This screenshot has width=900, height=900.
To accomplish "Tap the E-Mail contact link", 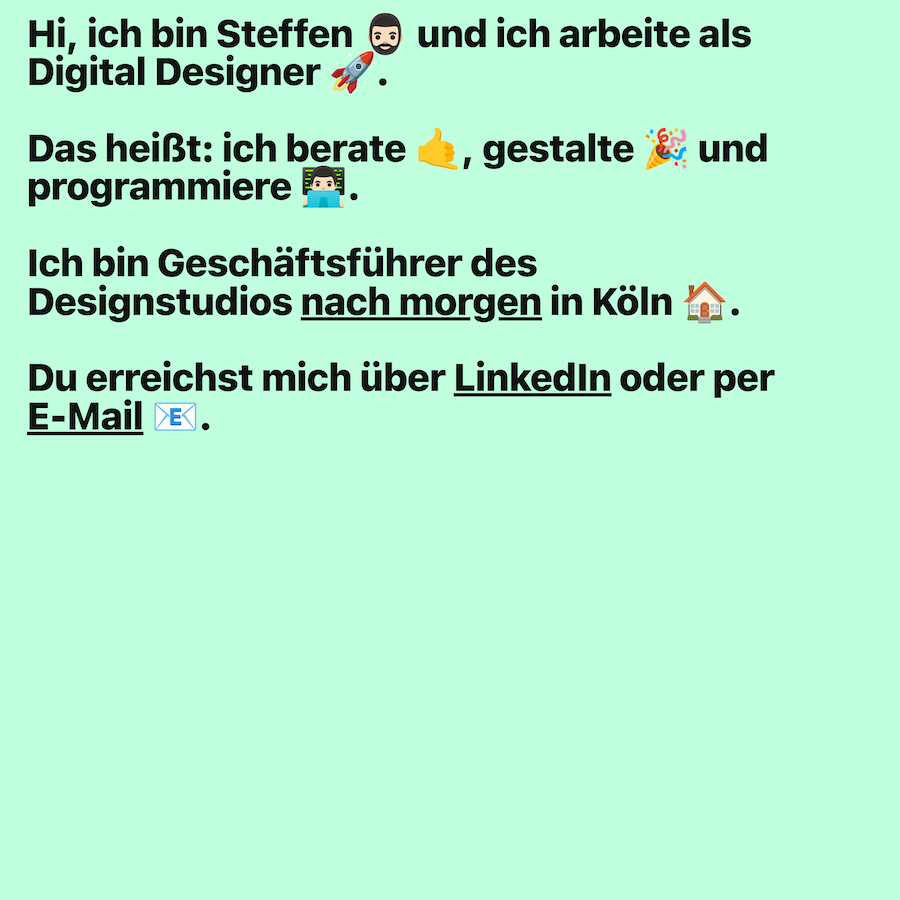I will coord(85,418).
